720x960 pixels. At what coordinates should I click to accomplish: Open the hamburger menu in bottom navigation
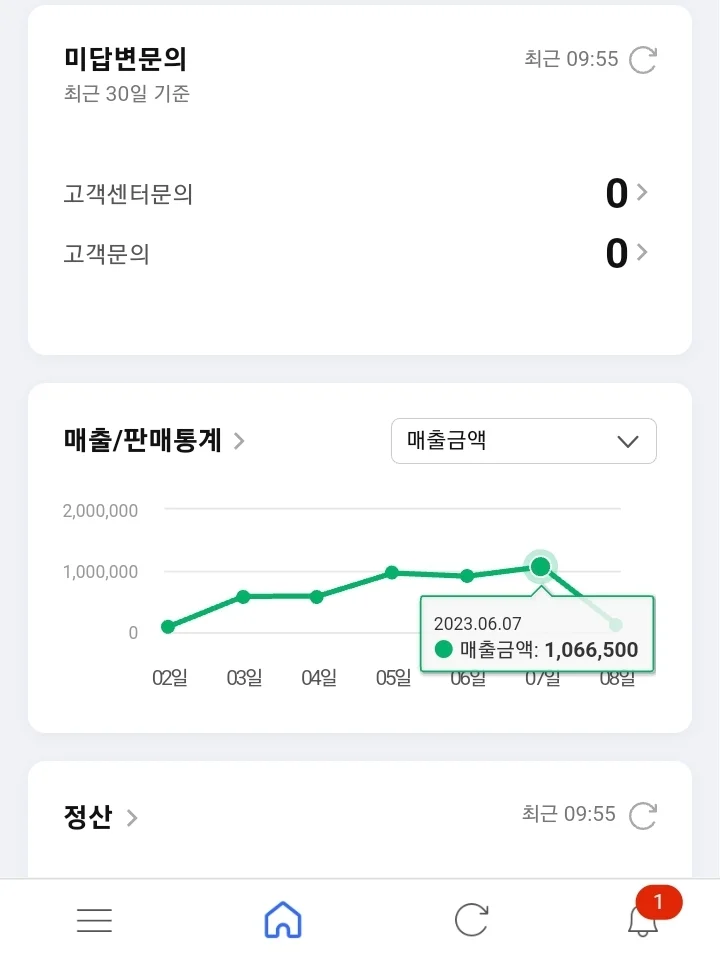coord(94,920)
